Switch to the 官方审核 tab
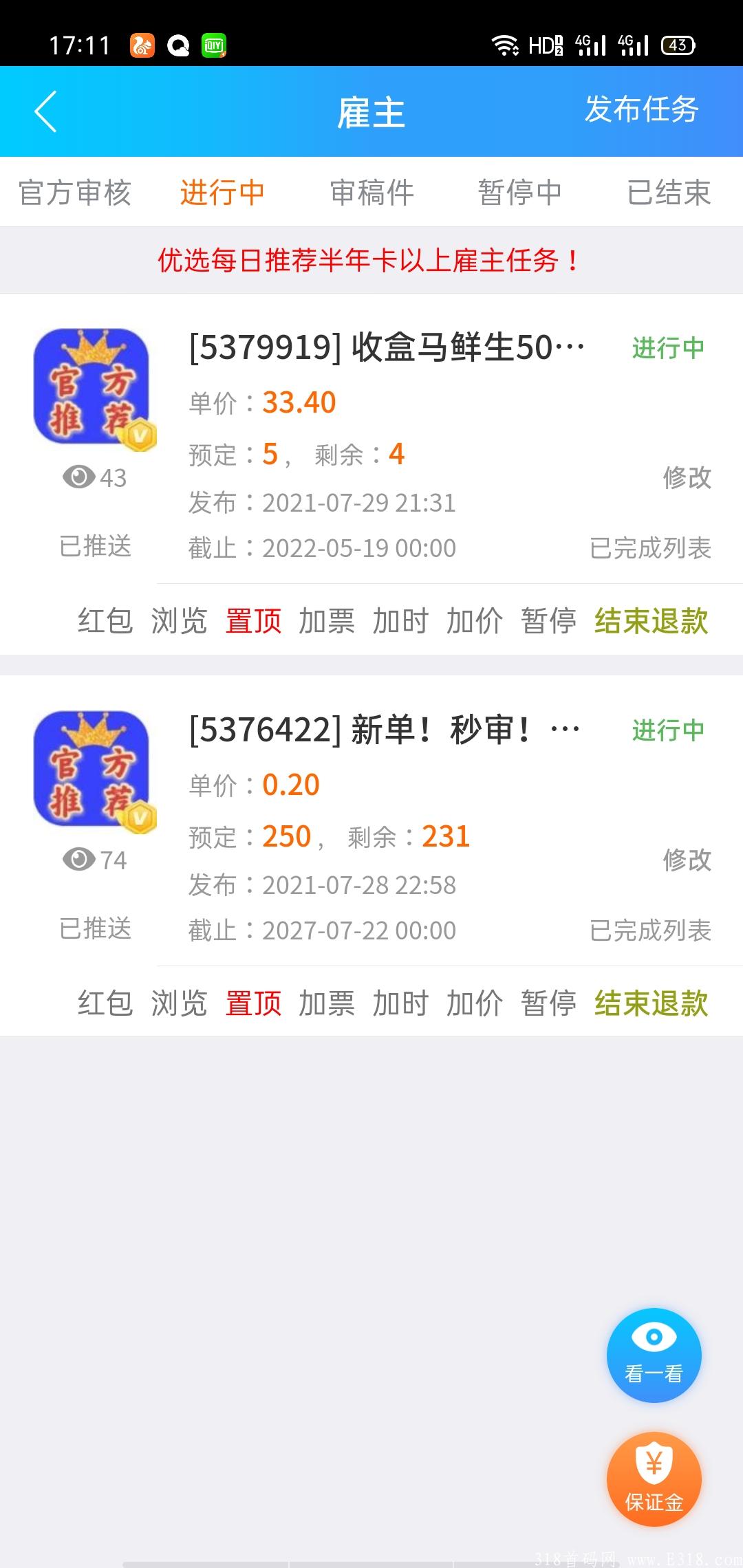Screen dimensions: 743x1568 click(x=75, y=193)
